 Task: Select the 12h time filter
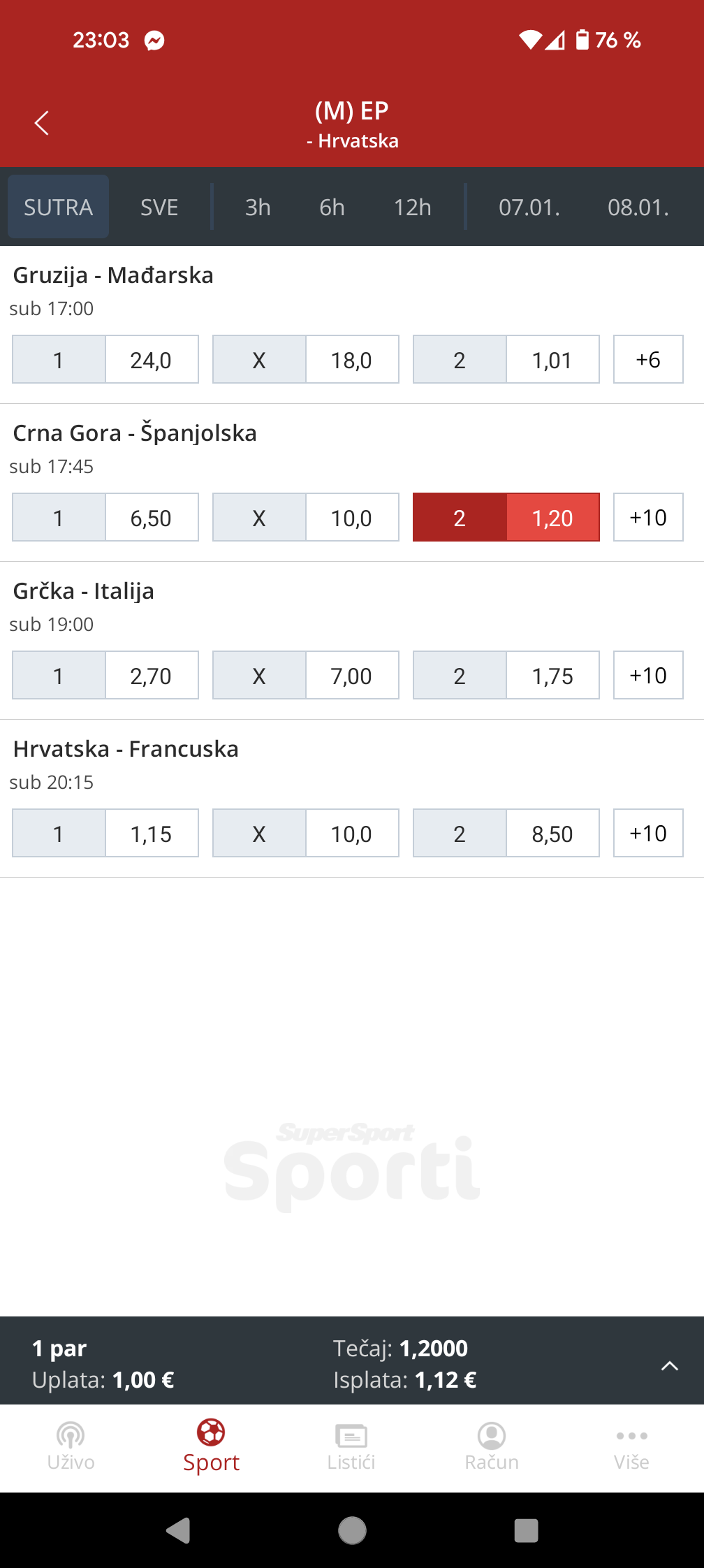[x=412, y=207]
